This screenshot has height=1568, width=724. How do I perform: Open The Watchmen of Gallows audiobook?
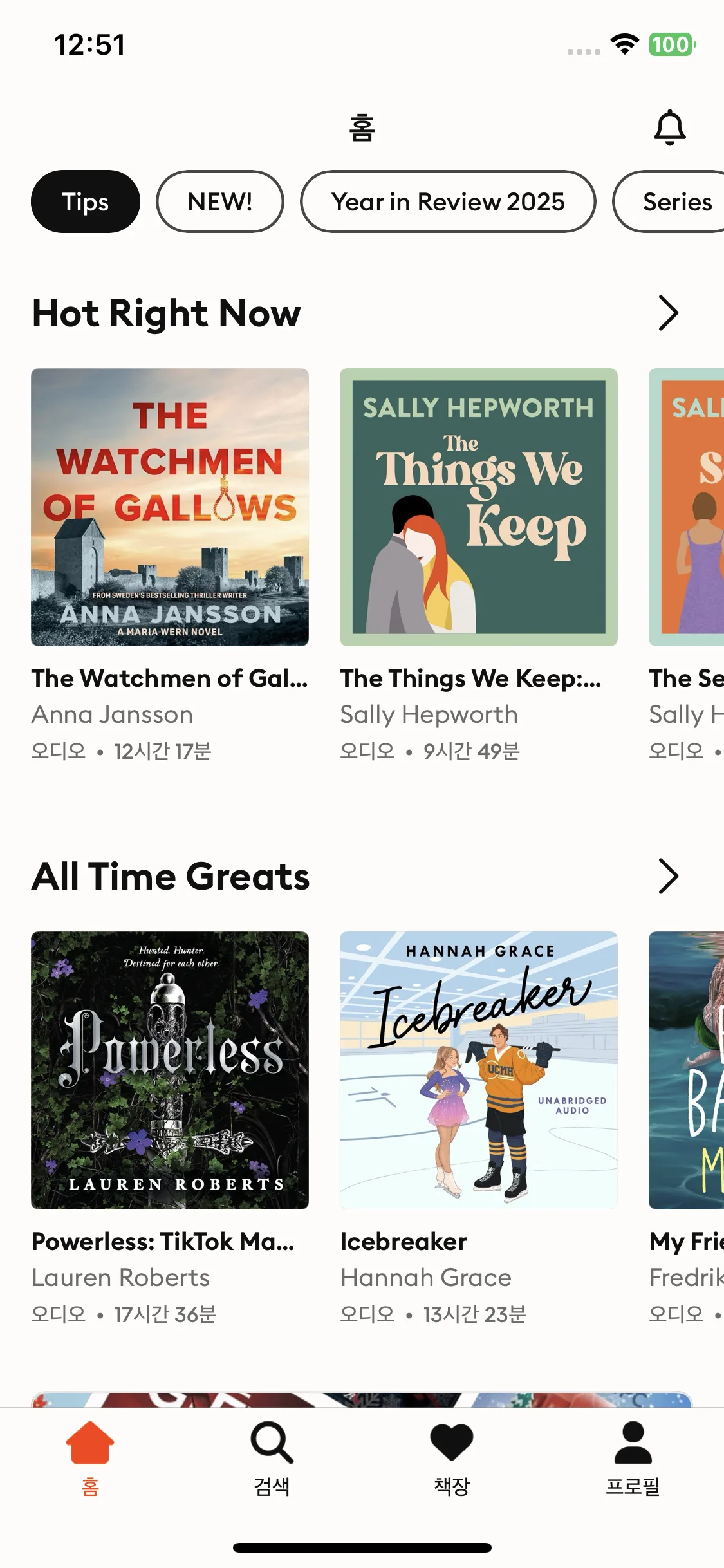coord(170,507)
